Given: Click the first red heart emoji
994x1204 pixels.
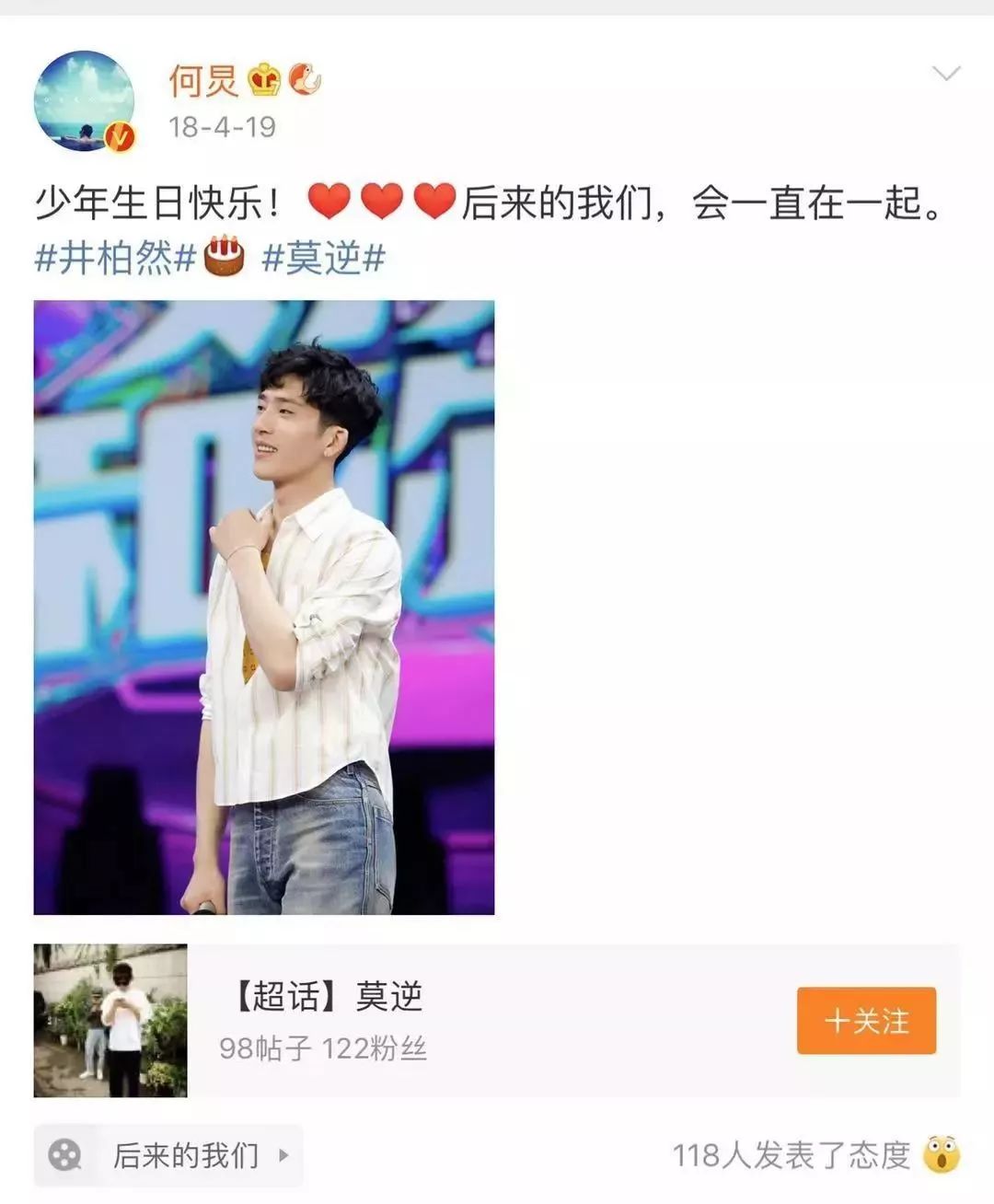Looking at the screenshot, I should [x=331, y=198].
